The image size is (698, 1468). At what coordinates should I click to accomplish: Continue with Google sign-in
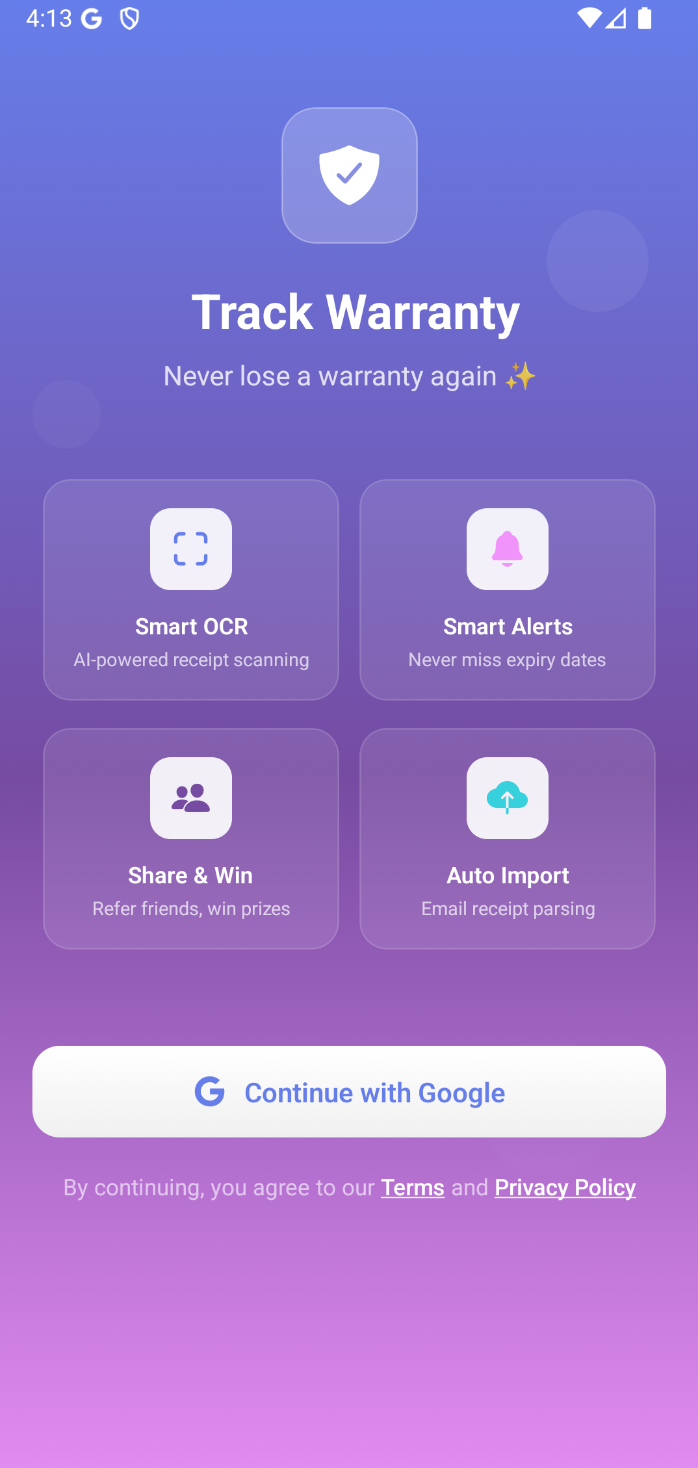tap(349, 1091)
